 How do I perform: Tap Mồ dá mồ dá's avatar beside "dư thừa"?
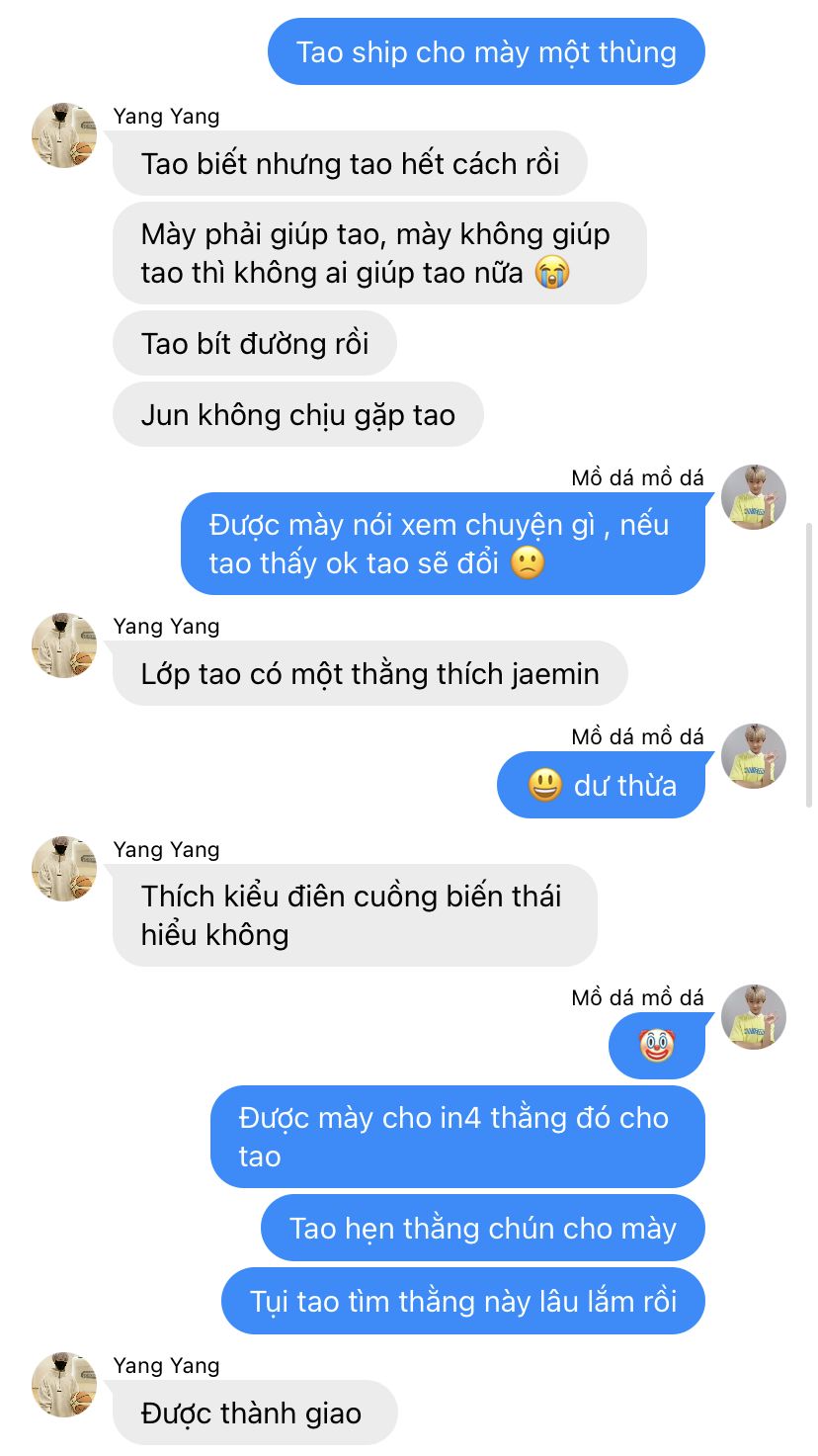[754, 756]
